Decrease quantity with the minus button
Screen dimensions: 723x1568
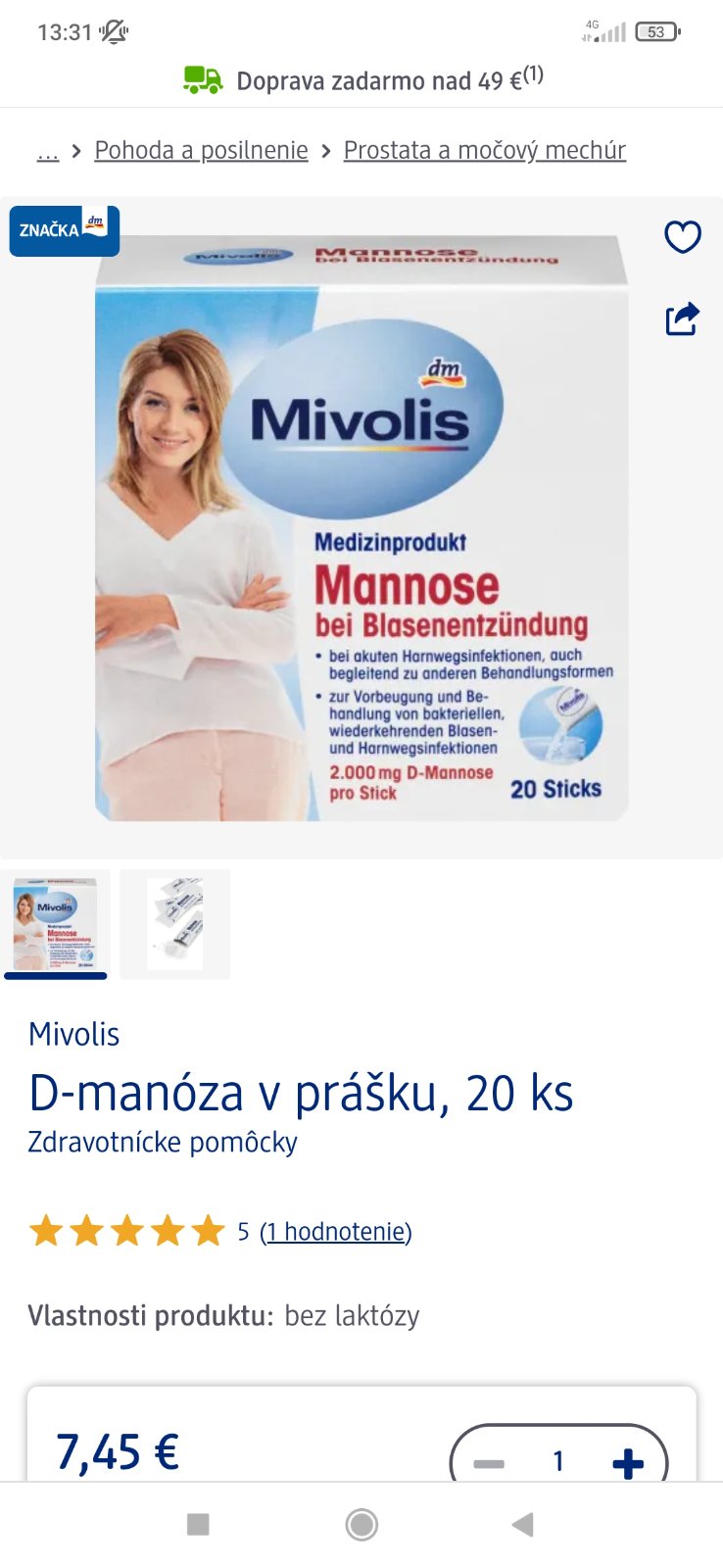(489, 1463)
